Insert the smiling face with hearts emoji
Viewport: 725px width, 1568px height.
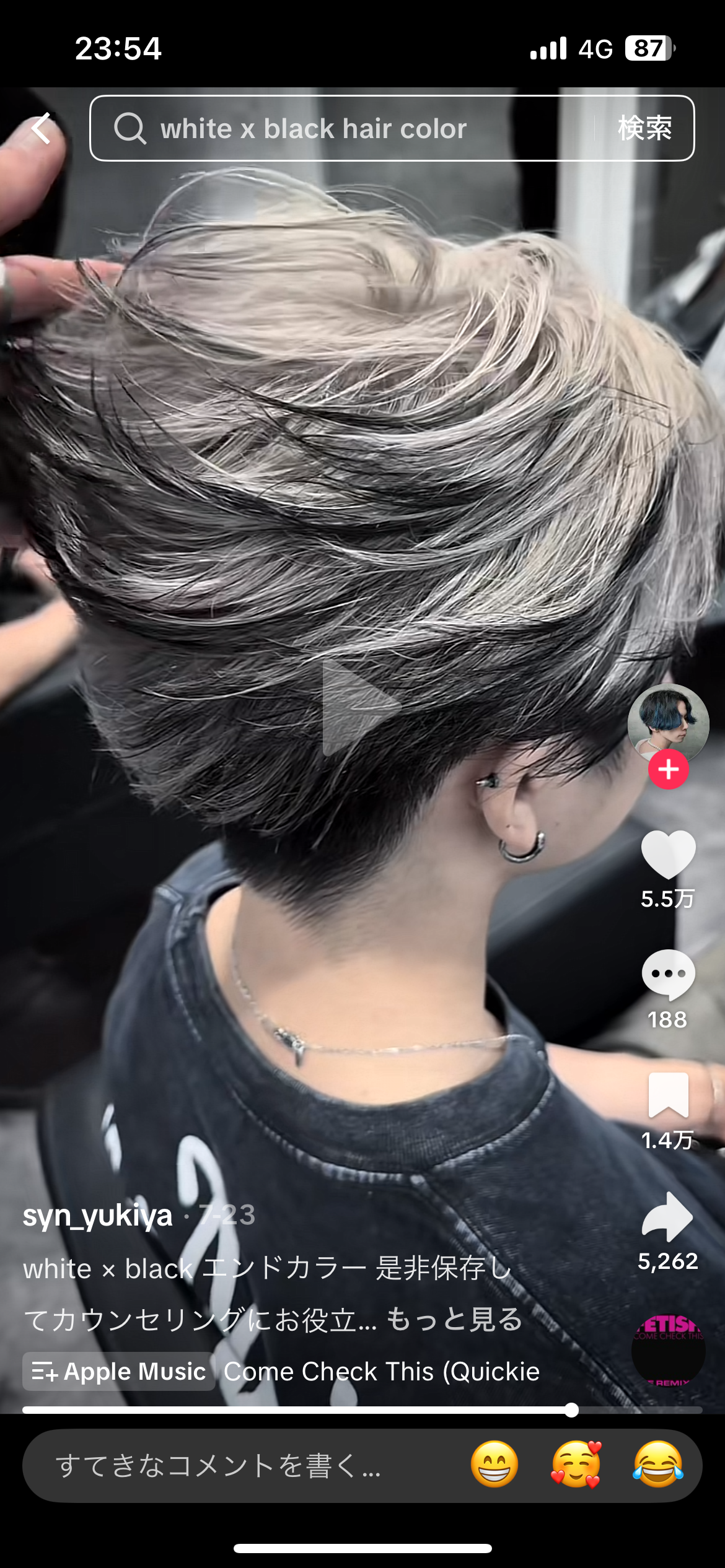576,1465
